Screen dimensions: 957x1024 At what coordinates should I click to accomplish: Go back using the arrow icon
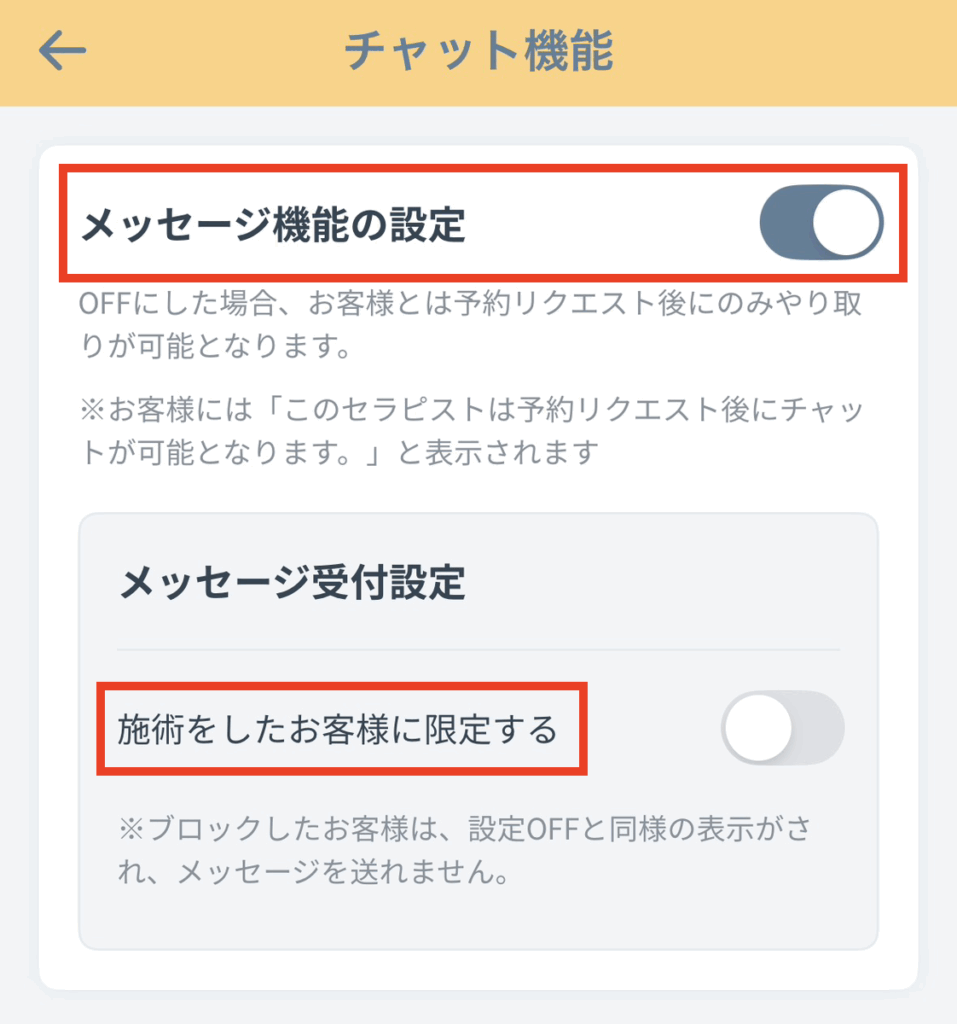pyautogui.click(x=62, y=51)
